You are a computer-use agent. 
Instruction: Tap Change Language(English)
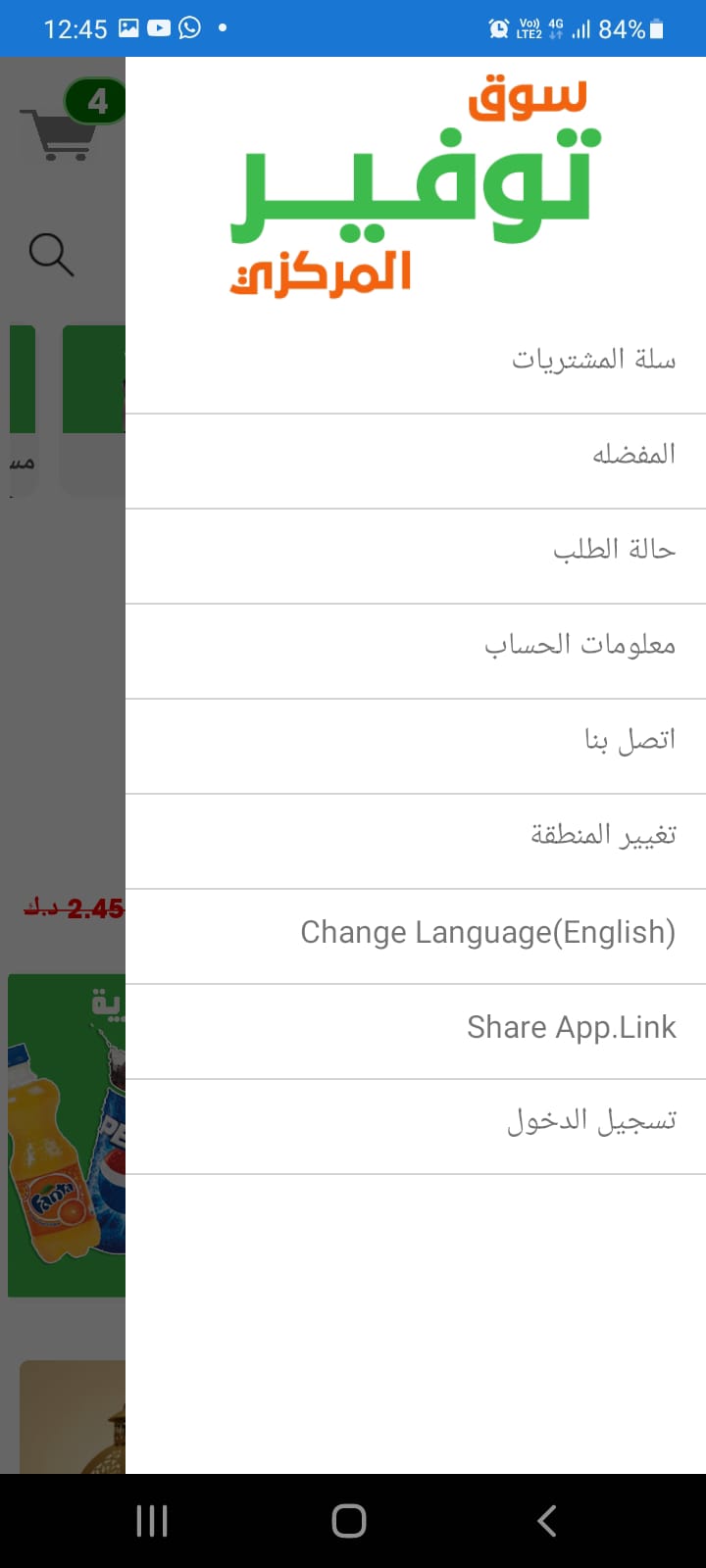coord(416,937)
